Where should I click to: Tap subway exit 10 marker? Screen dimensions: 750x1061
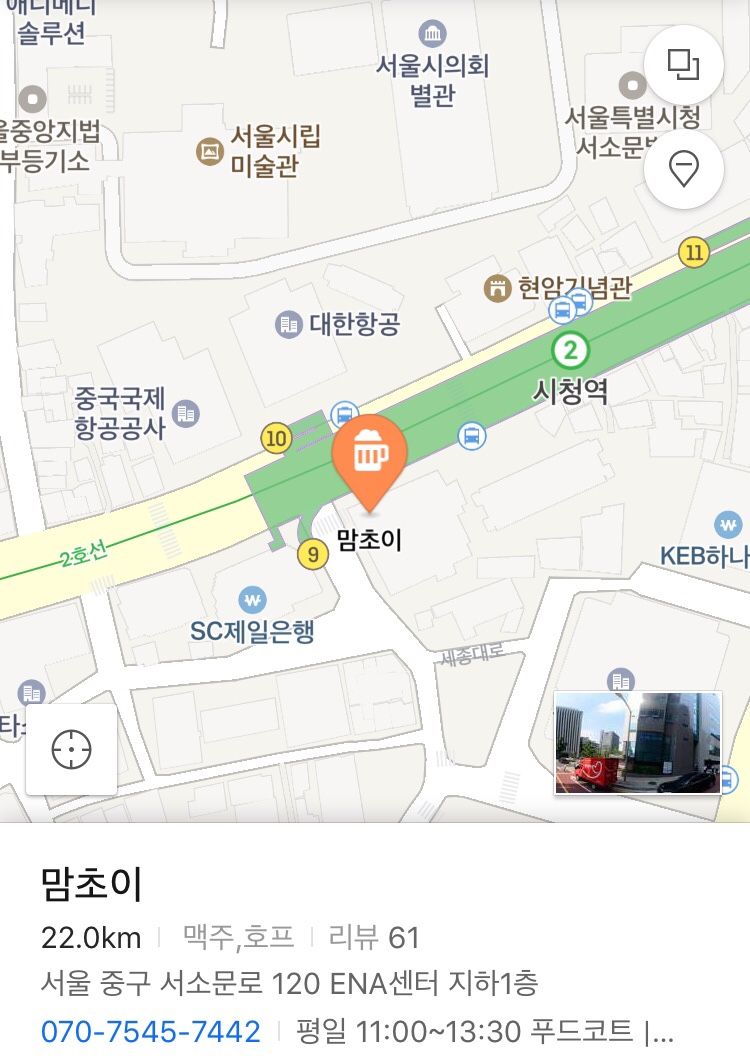click(276, 437)
